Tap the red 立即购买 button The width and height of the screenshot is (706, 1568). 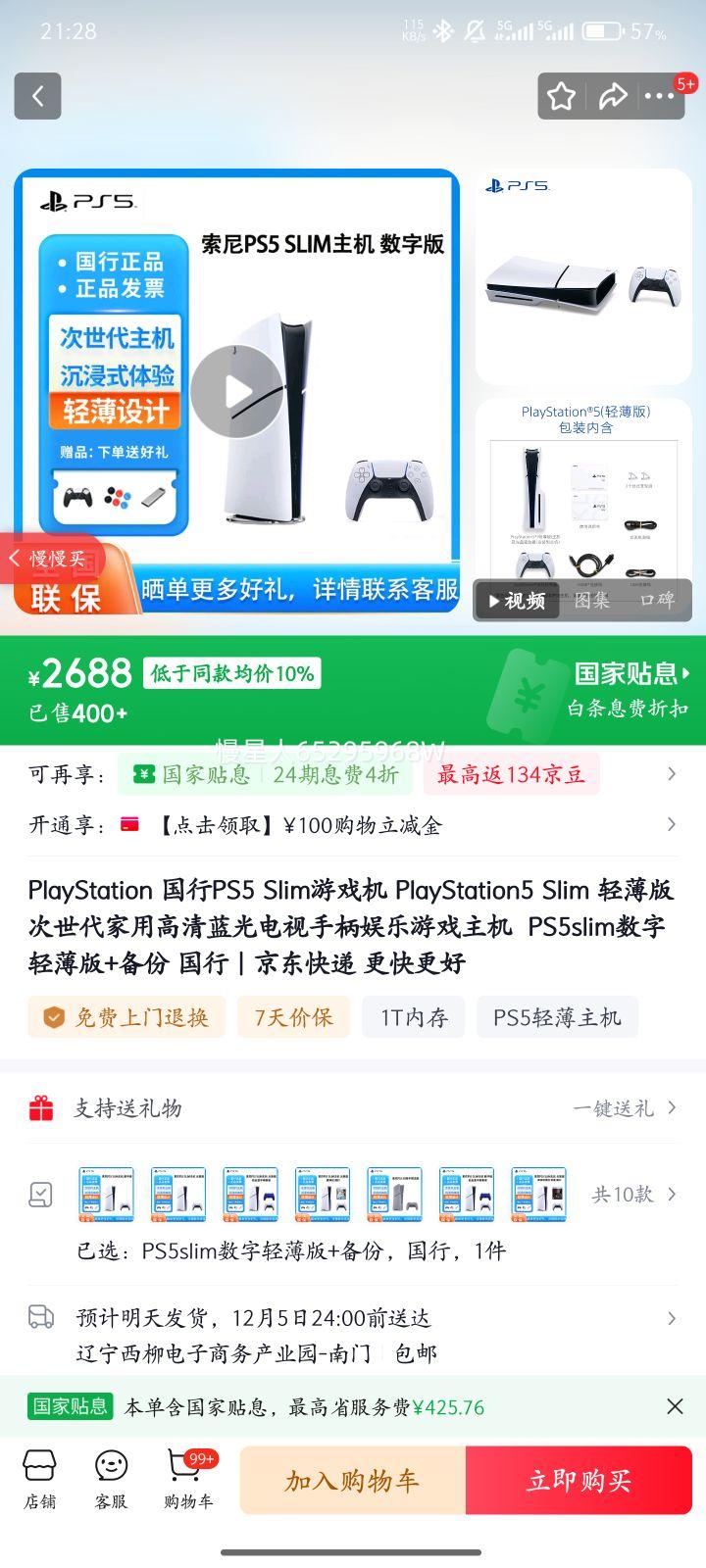click(x=578, y=1480)
